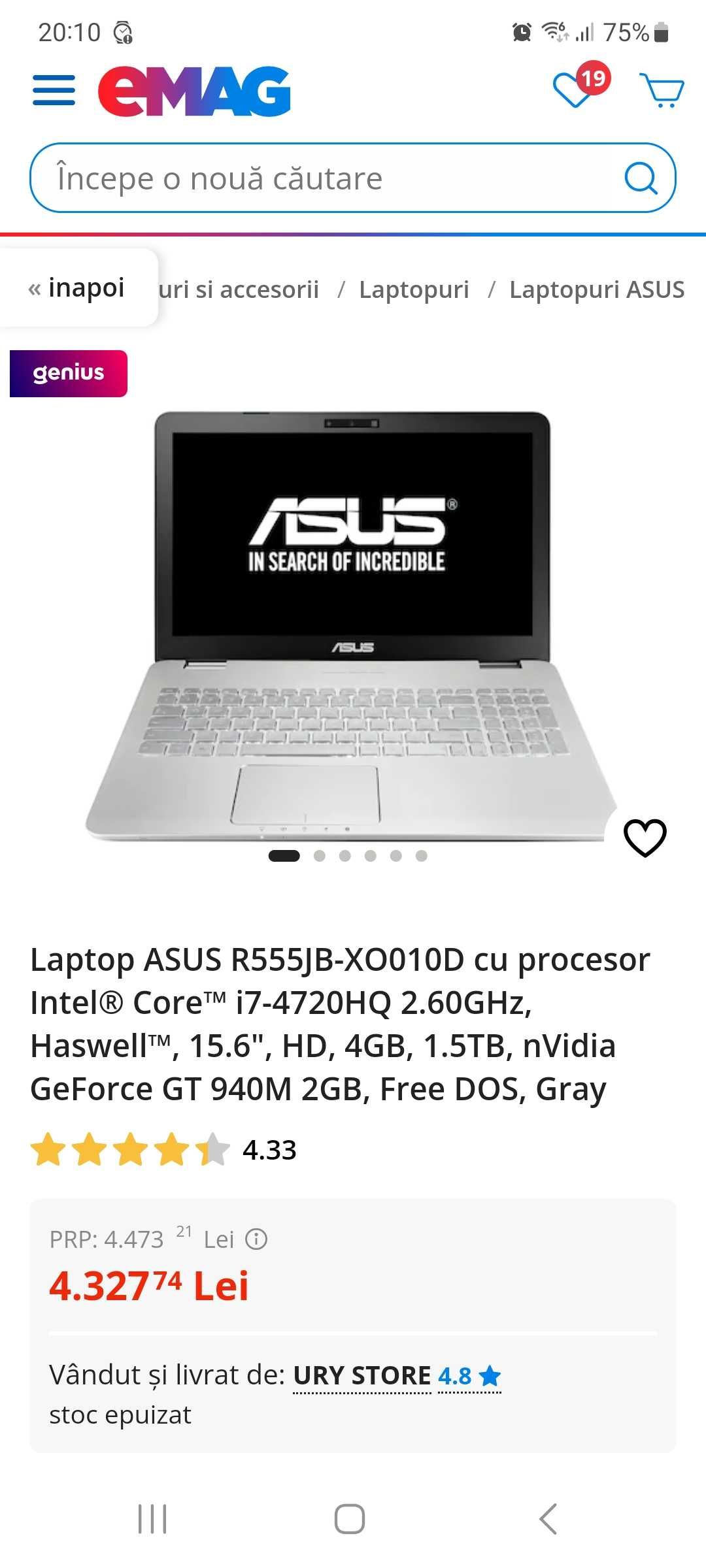Open the 4.33 star rating reviews

pyautogui.click(x=163, y=1150)
